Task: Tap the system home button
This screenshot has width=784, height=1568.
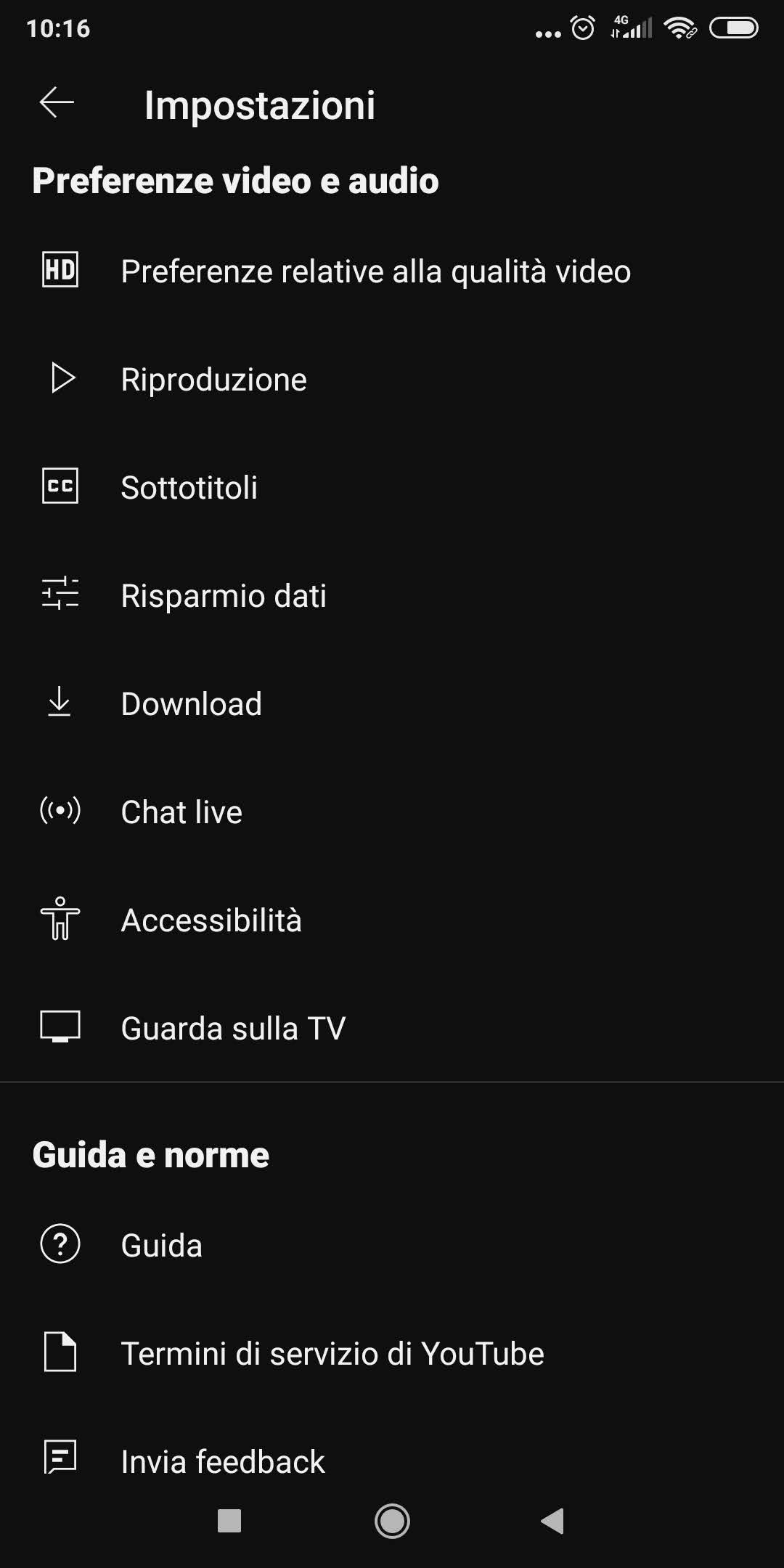Action: tap(392, 1521)
